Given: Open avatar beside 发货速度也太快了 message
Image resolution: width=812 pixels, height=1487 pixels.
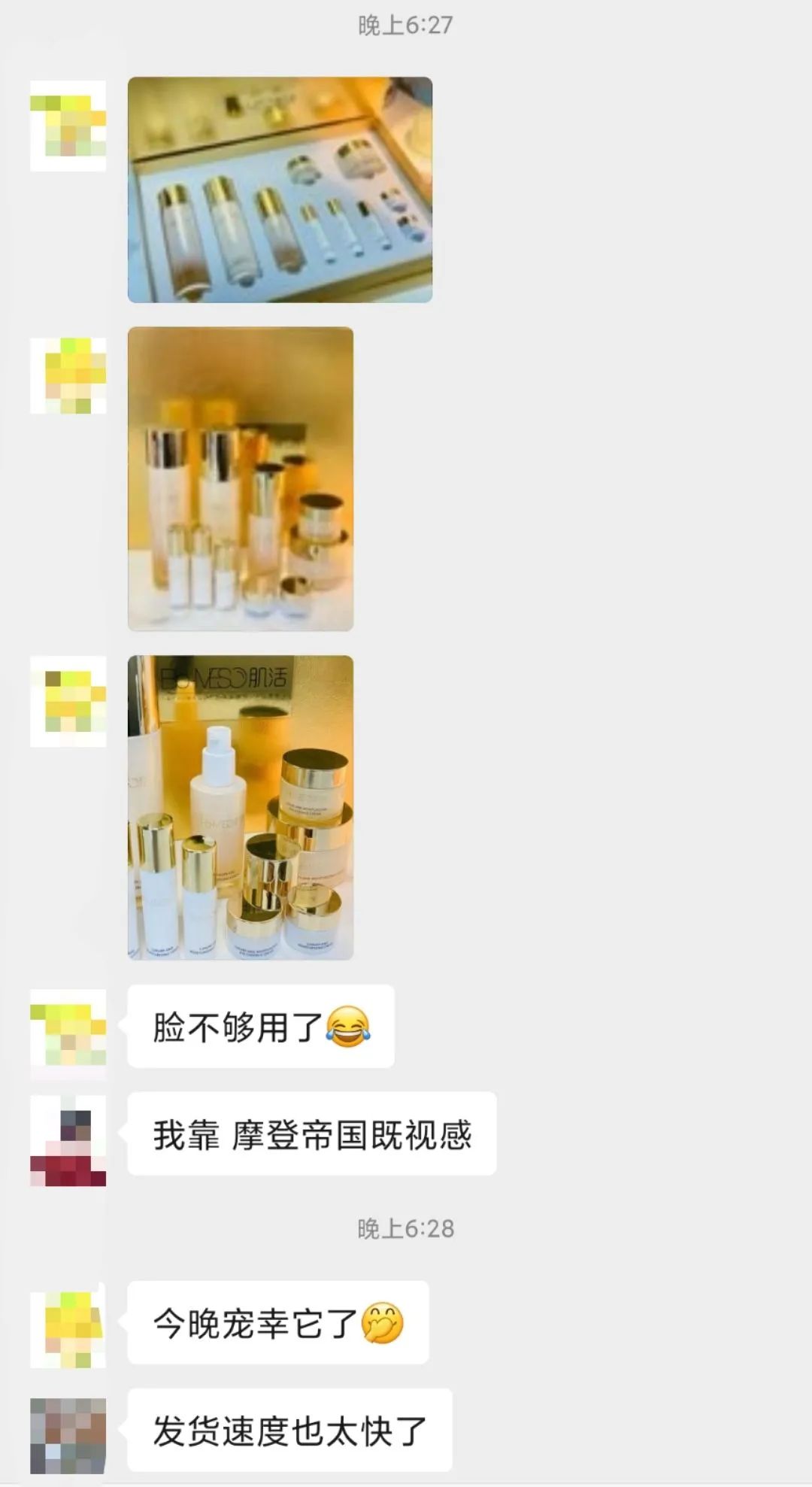Looking at the screenshot, I should (68, 1430).
